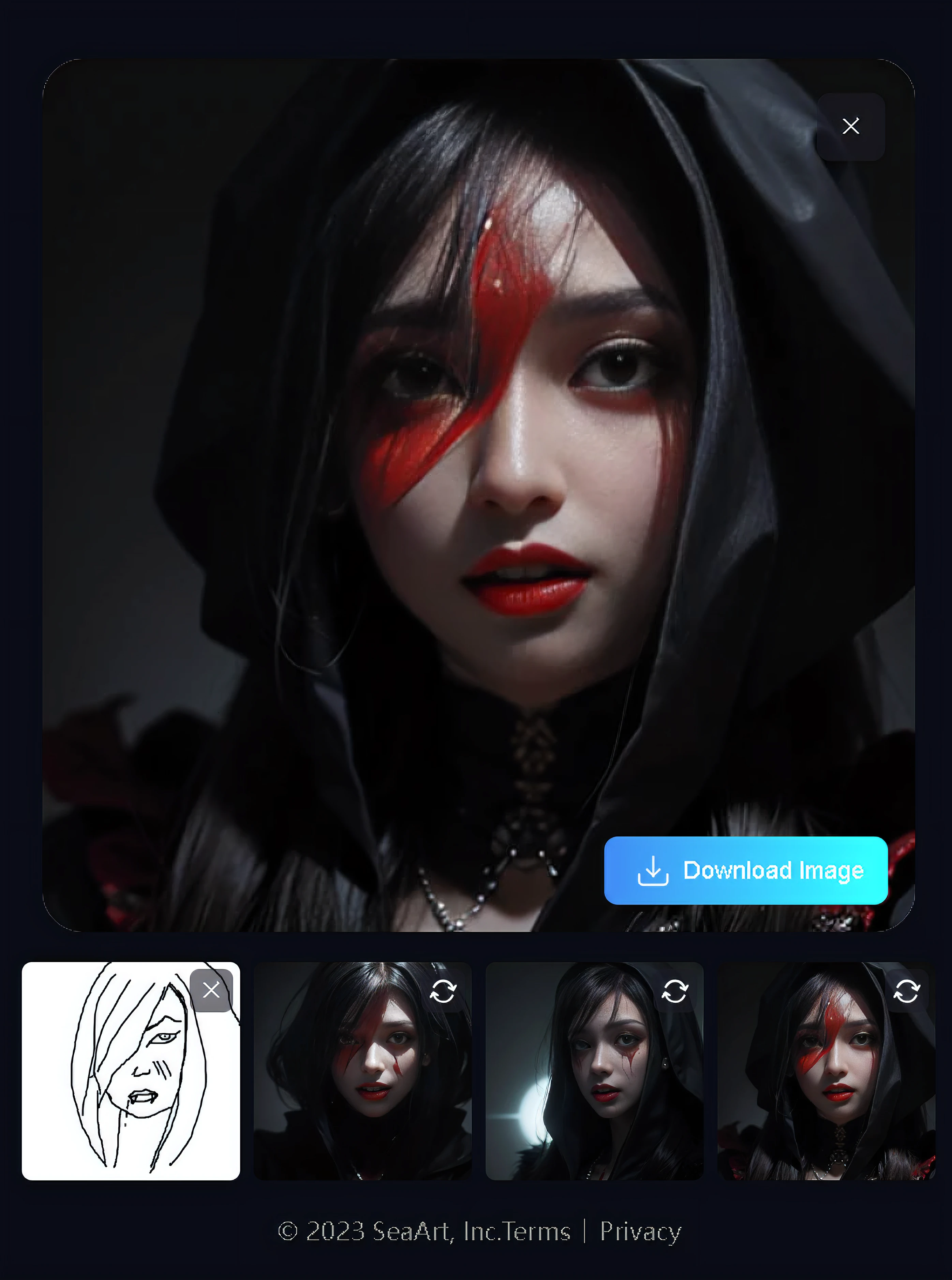Image resolution: width=952 pixels, height=1280 pixels.
Task: Regenerate the last portrait with red face paint
Action: click(906, 991)
